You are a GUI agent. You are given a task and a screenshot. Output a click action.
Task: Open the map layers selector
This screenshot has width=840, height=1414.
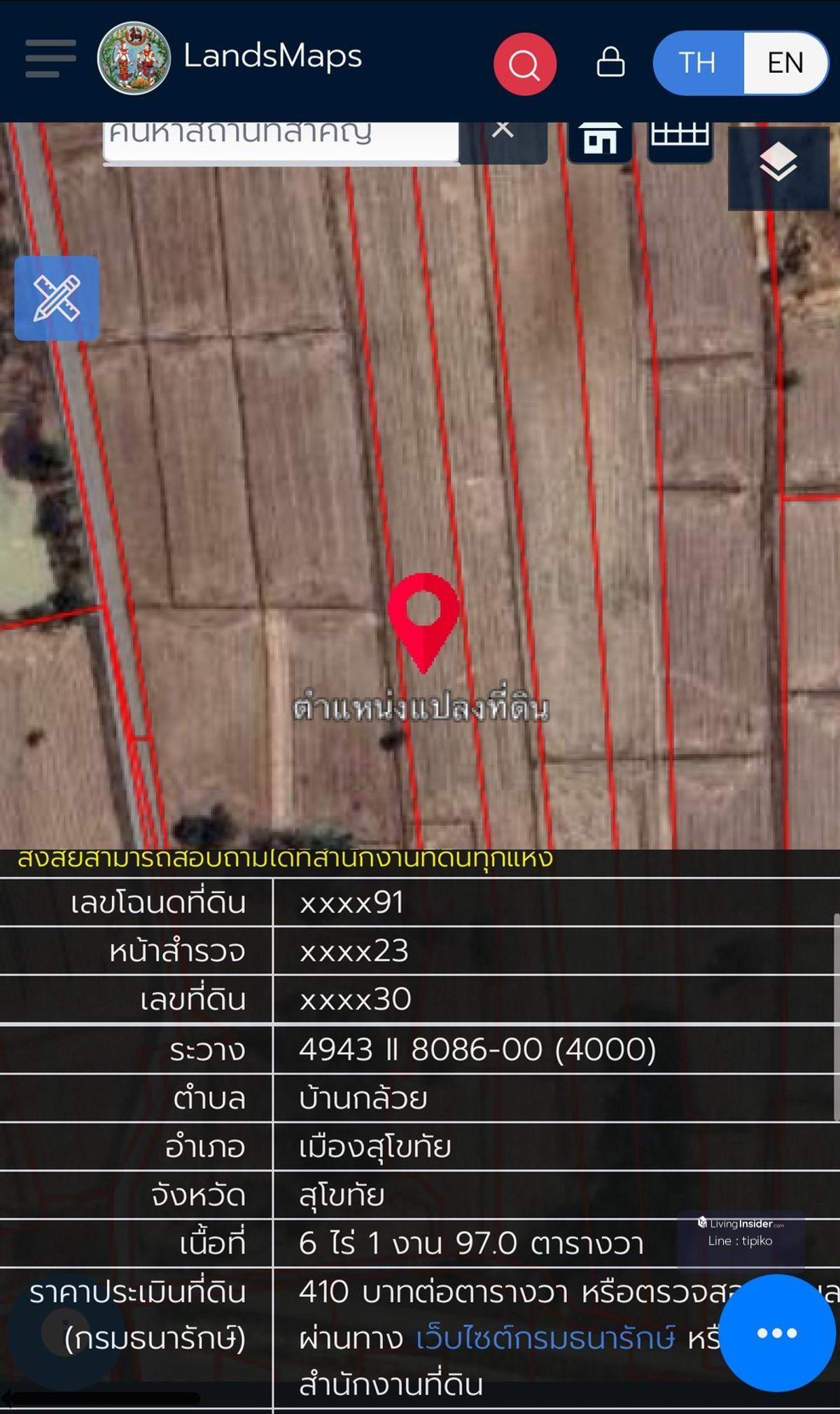pyautogui.click(x=778, y=165)
